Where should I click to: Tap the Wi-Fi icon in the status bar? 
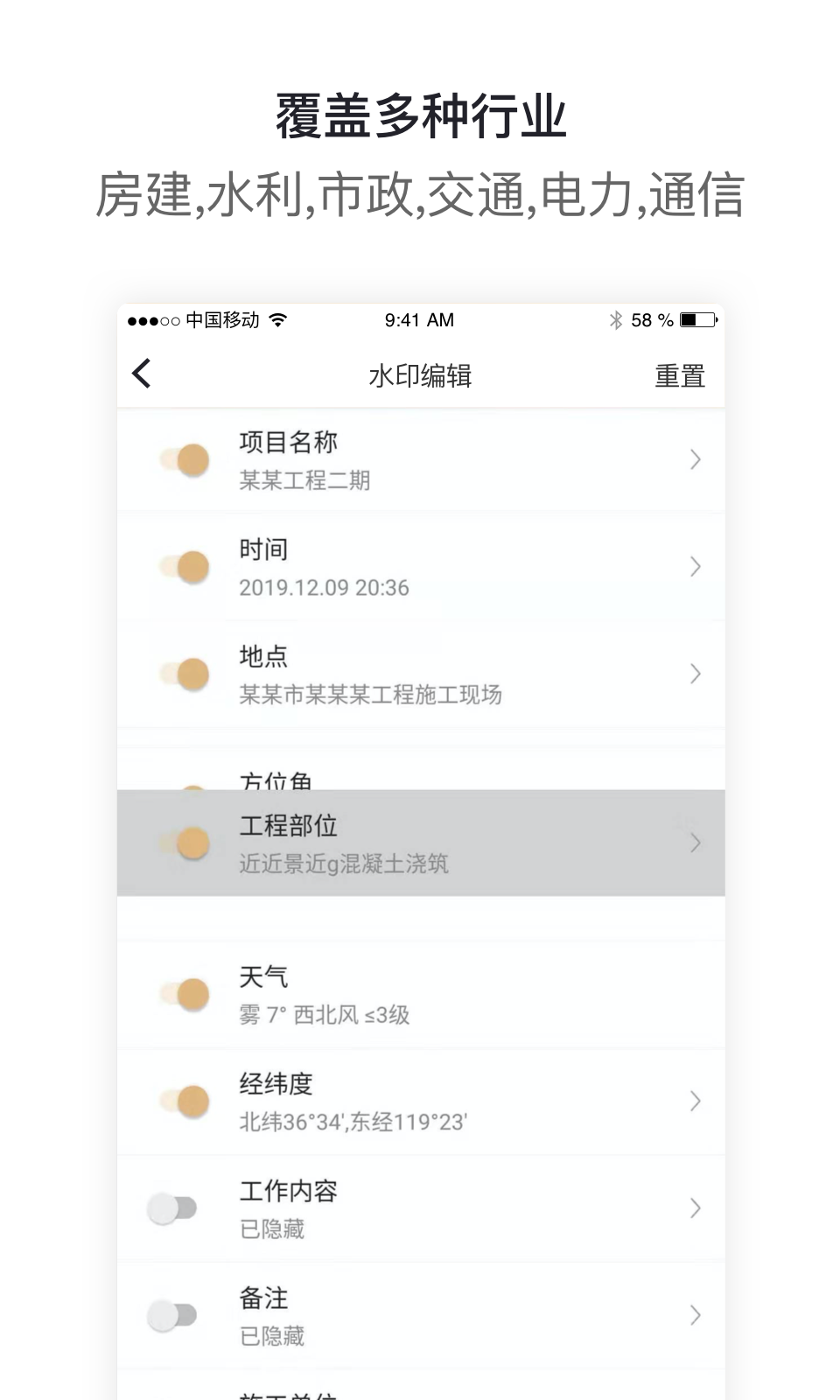(x=278, y=320)
